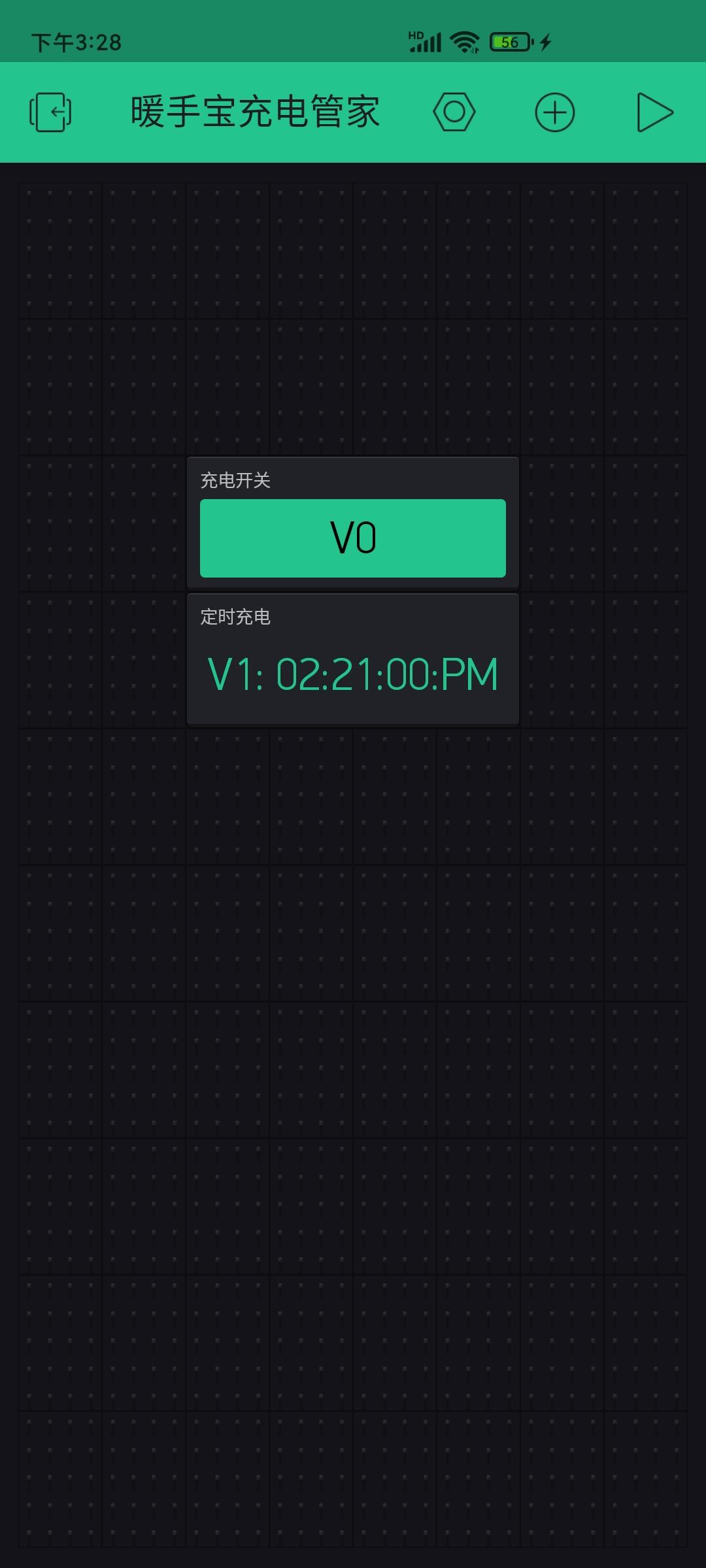Open project settings nut icon
The width and height of the screenshot is (706, 1568).
[454, 112]
